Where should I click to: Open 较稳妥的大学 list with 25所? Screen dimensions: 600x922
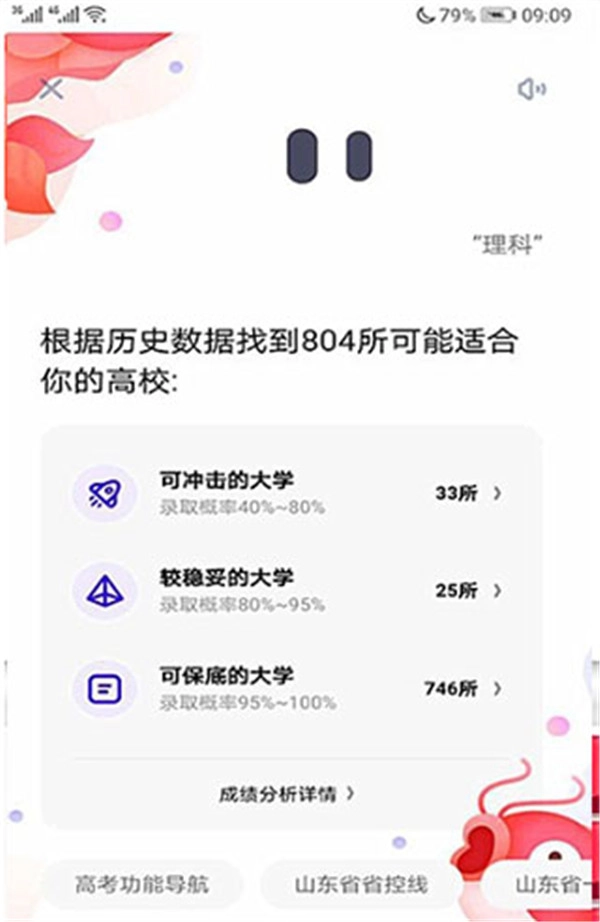pos(290,591)
